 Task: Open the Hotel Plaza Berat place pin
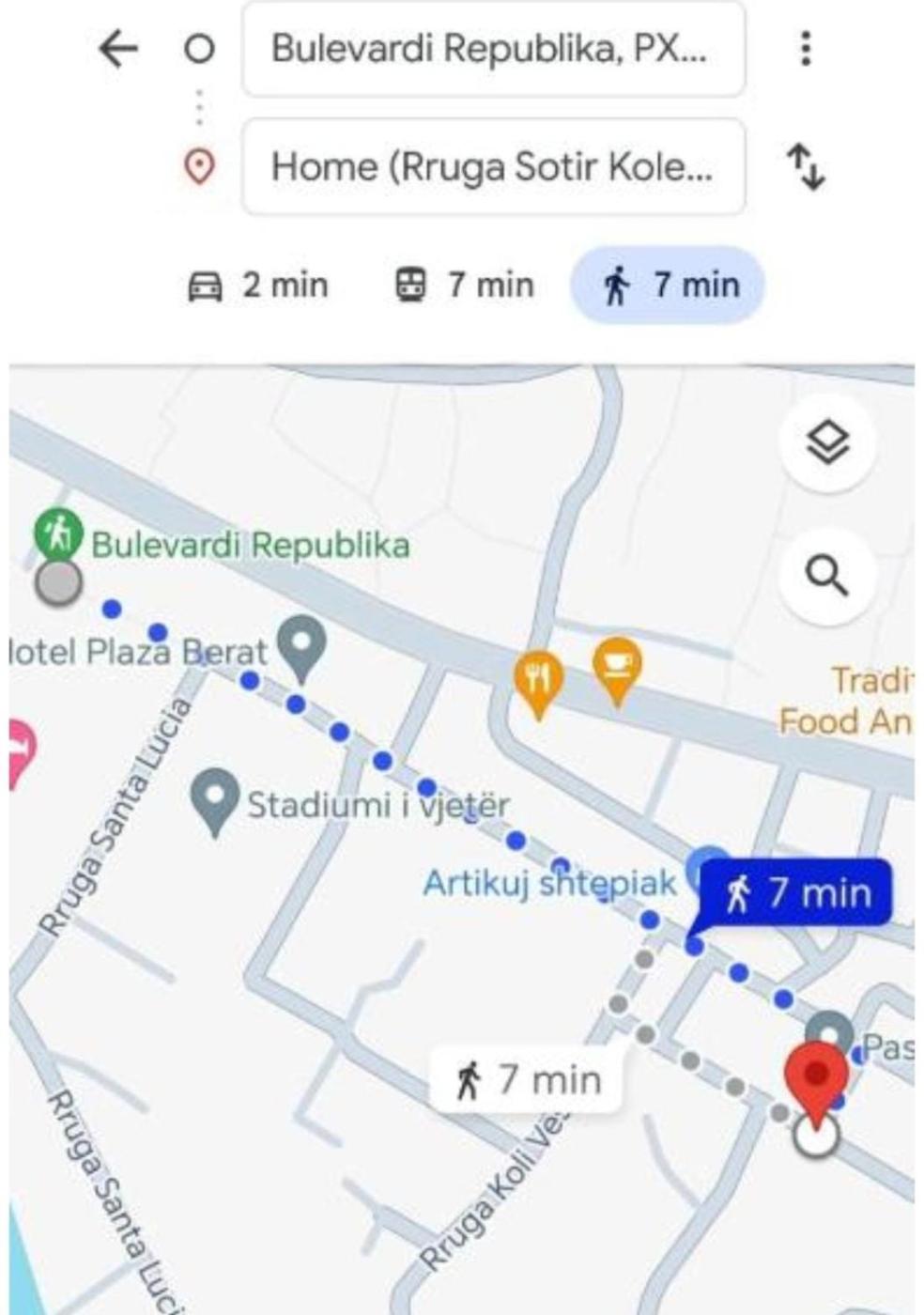point(301,644)
